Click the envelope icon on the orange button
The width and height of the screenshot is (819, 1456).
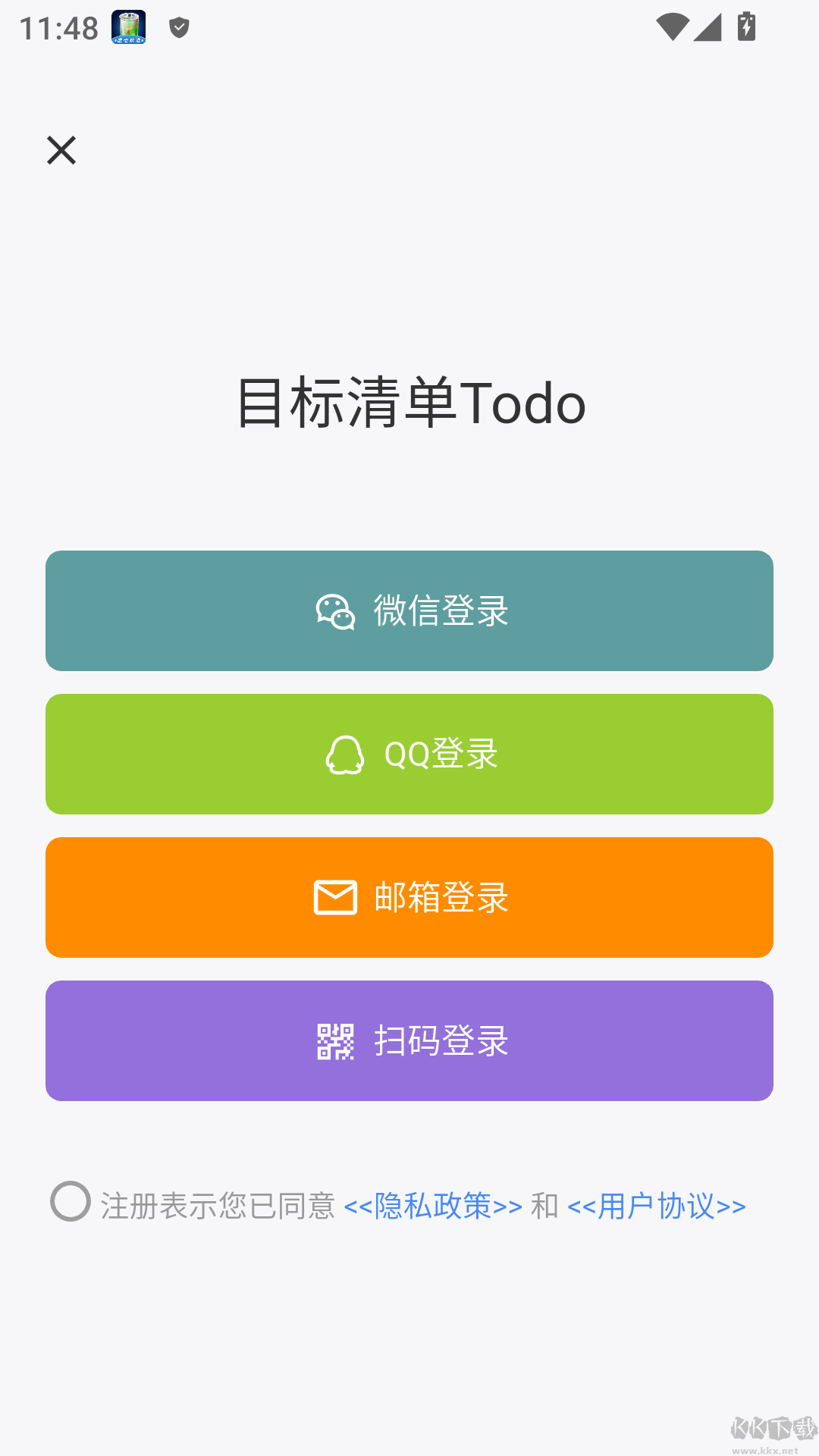tap(336, 896)
